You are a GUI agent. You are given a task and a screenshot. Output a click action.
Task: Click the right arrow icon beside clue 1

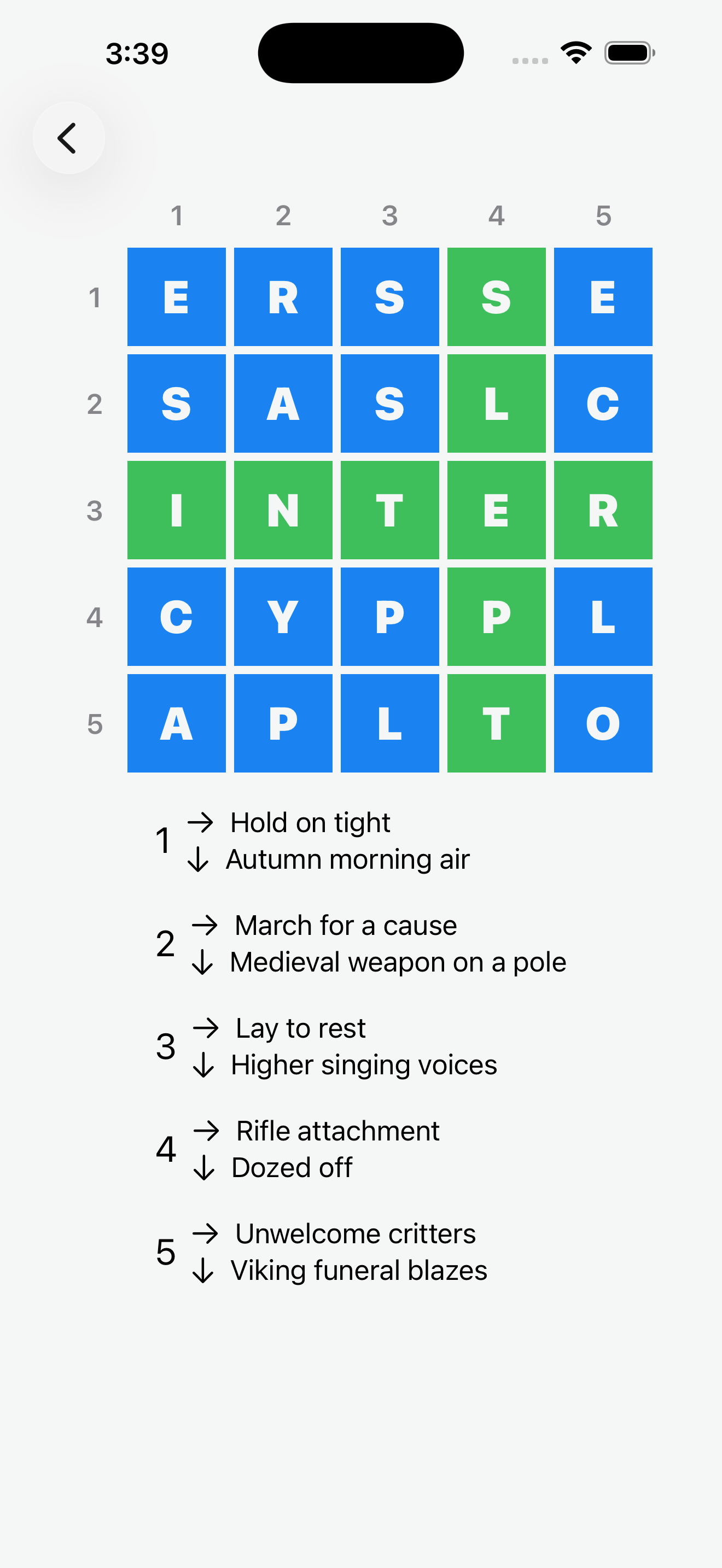point(201,822)
